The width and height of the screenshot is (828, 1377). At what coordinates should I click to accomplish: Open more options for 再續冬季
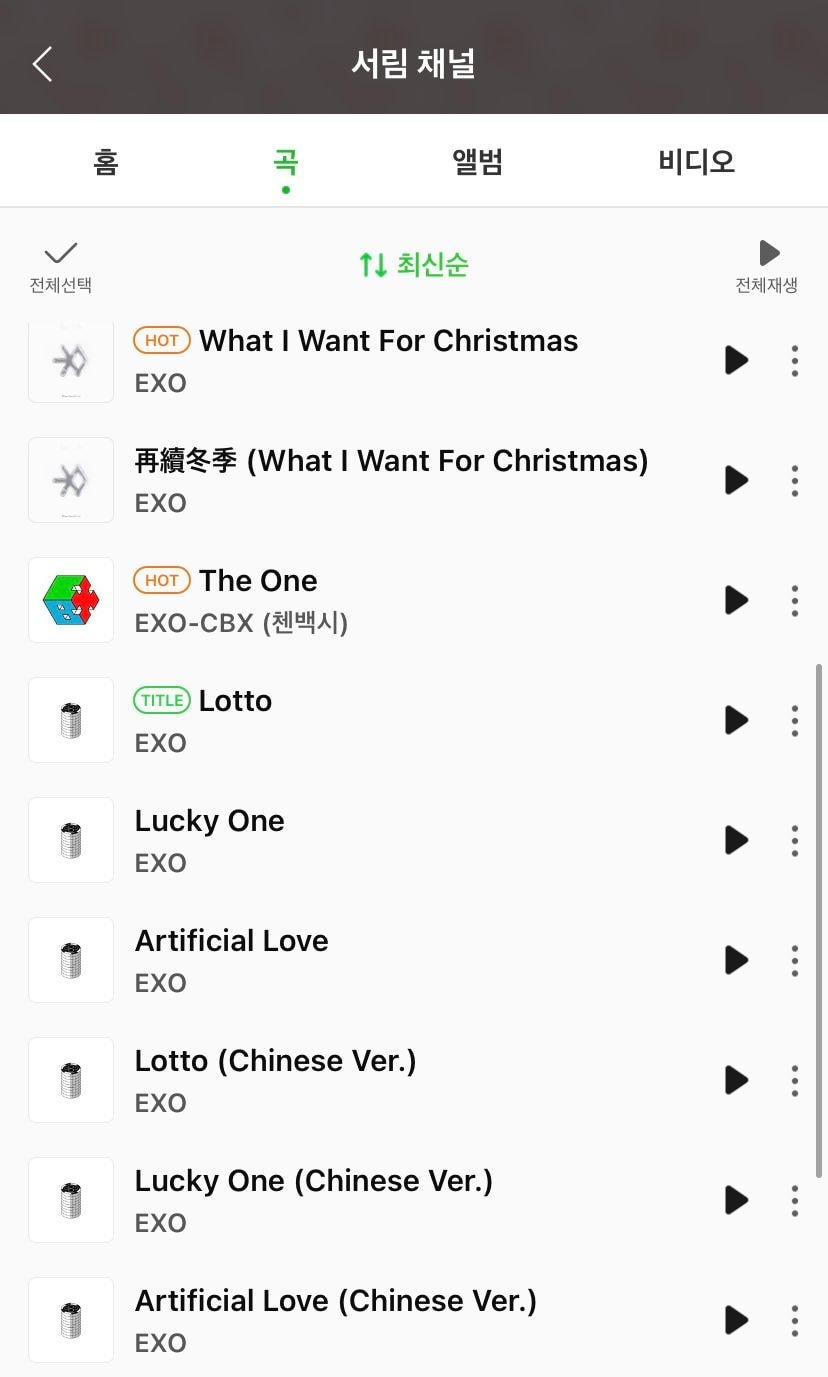(795, 480)
